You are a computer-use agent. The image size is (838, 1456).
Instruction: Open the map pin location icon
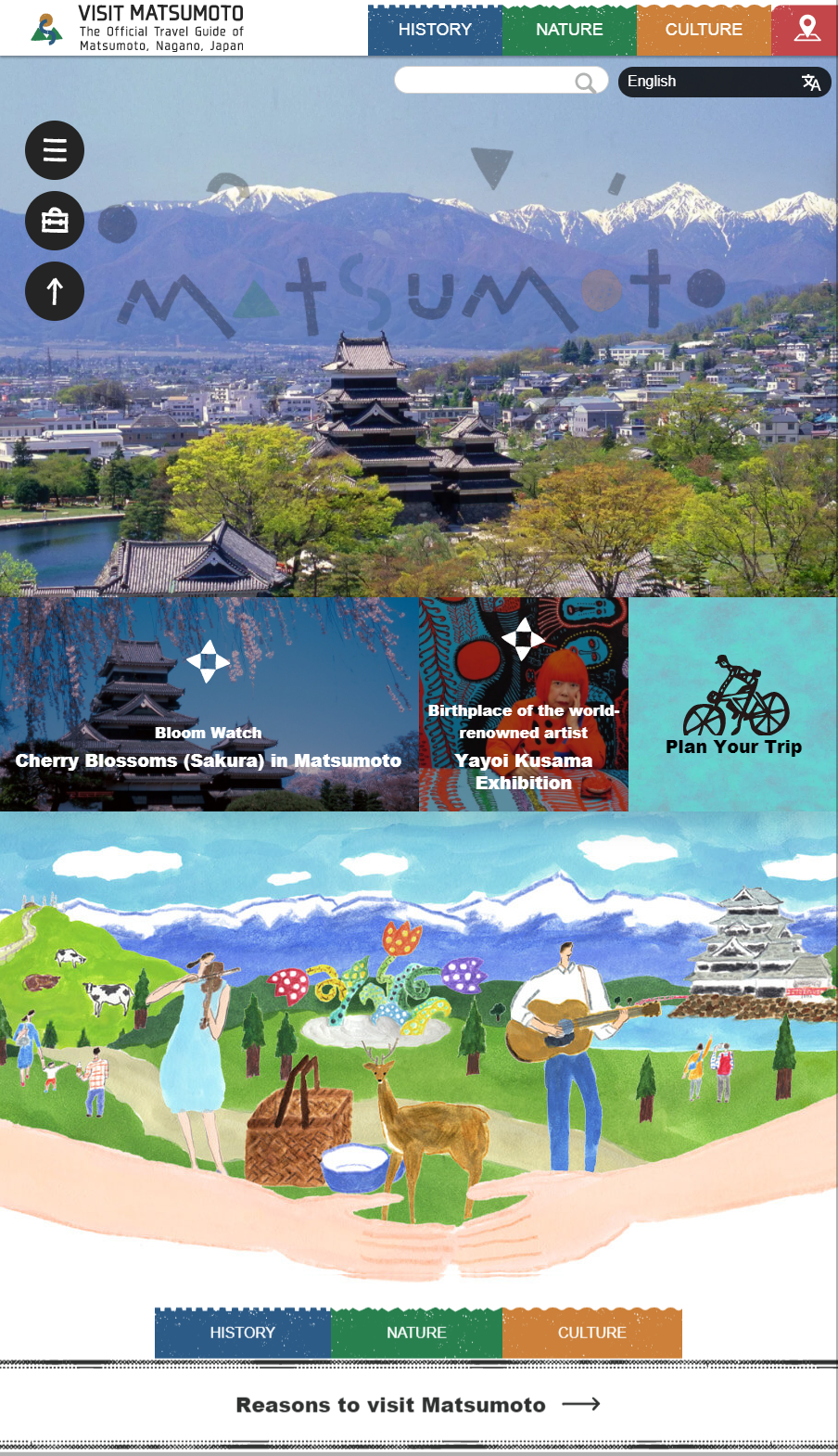(x=806, y=29)
